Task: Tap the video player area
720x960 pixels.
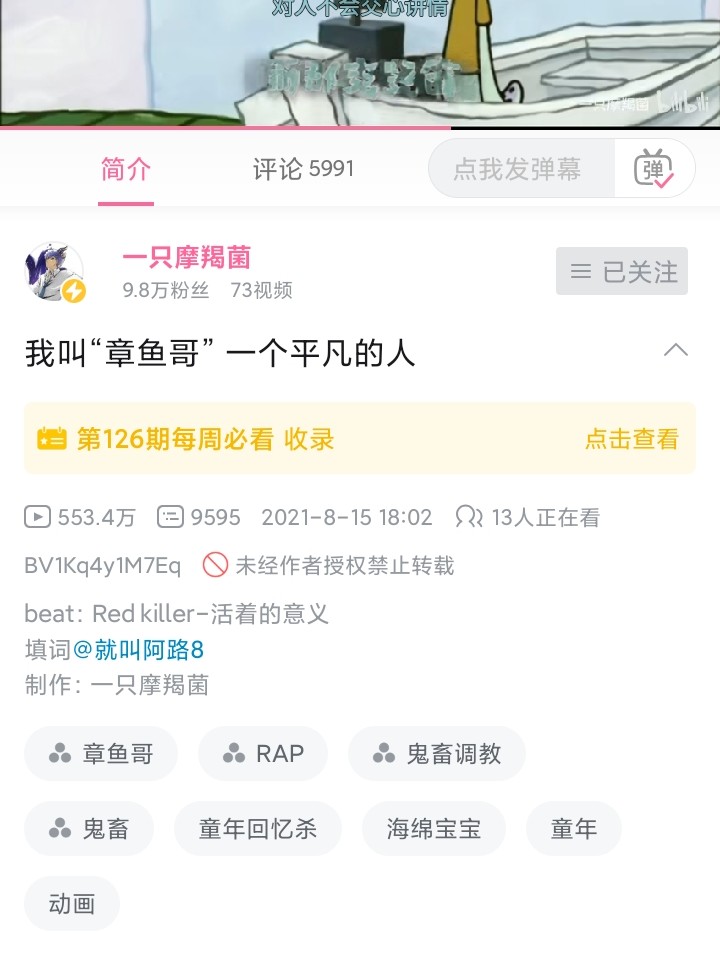Action: (x=360, y=62)
